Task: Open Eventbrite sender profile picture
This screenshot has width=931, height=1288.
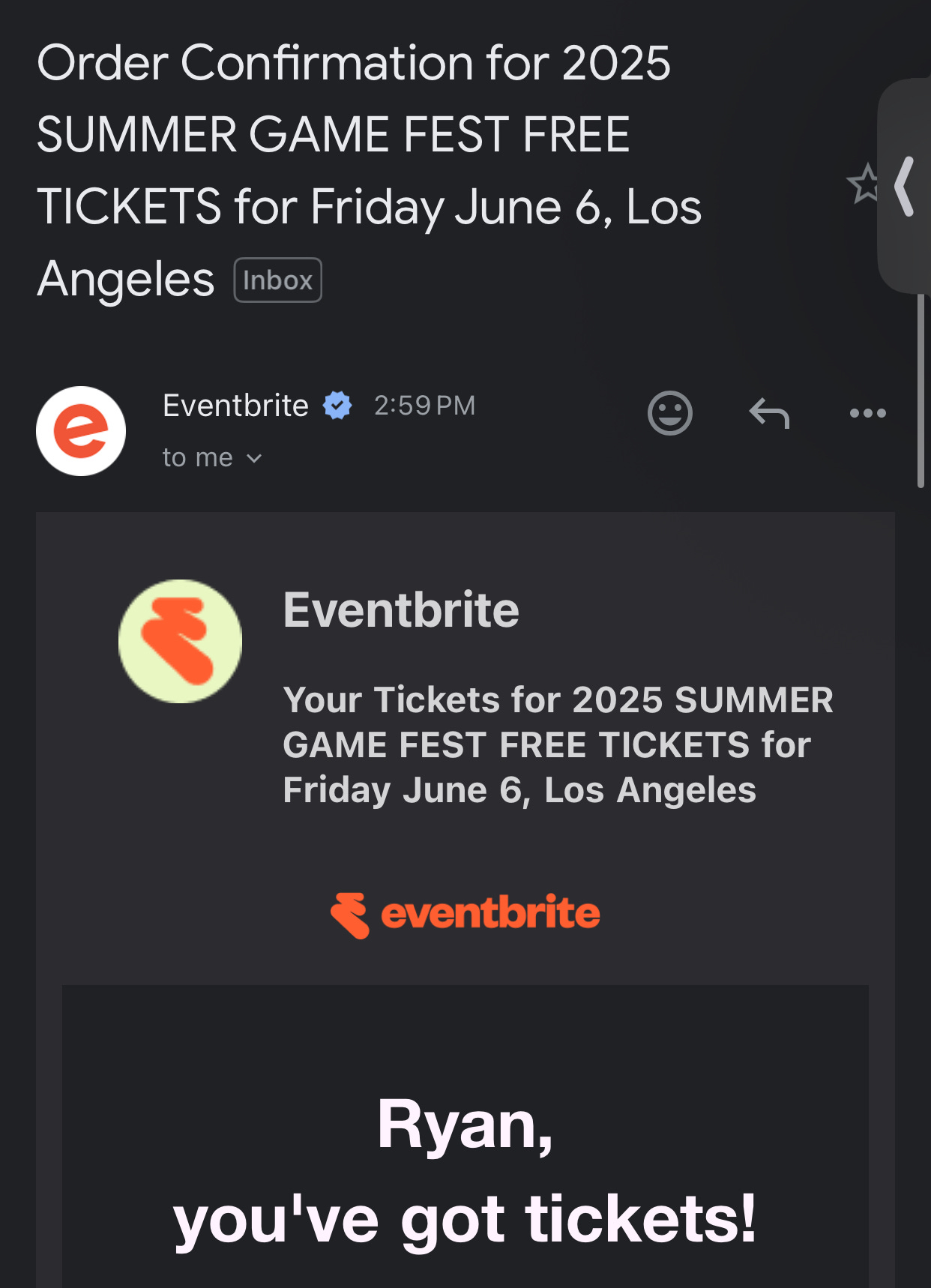Action: [81, 431]
